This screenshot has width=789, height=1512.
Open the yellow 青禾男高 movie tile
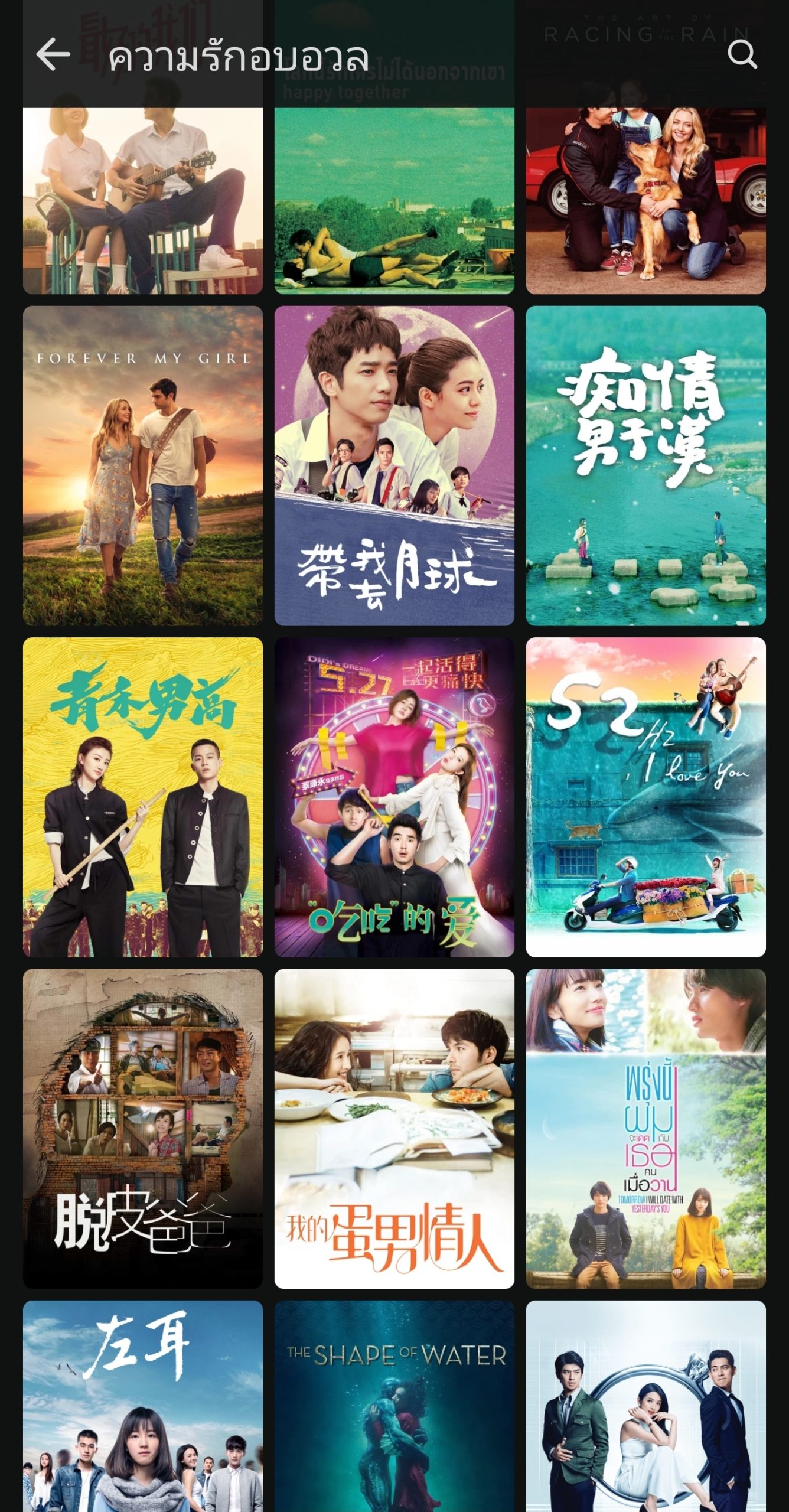[x=142, y=797]
